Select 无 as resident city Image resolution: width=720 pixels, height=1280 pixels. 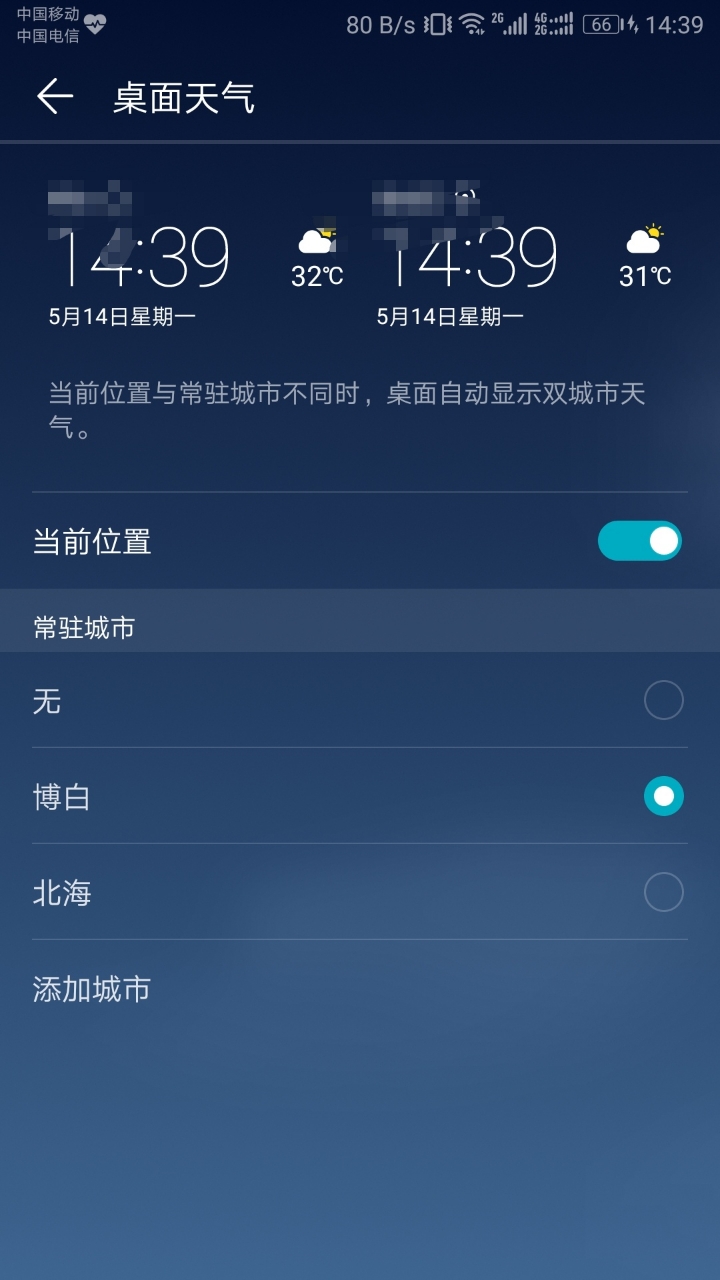(x=360, y=700)
